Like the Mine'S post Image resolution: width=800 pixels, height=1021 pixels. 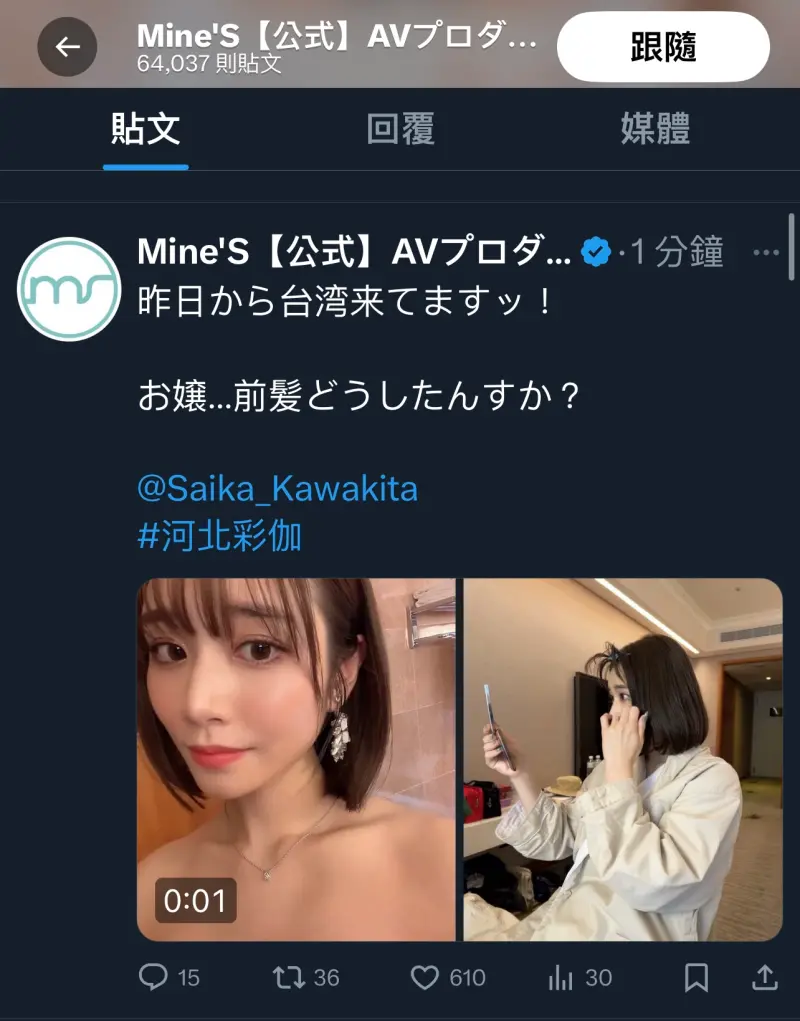425,977
